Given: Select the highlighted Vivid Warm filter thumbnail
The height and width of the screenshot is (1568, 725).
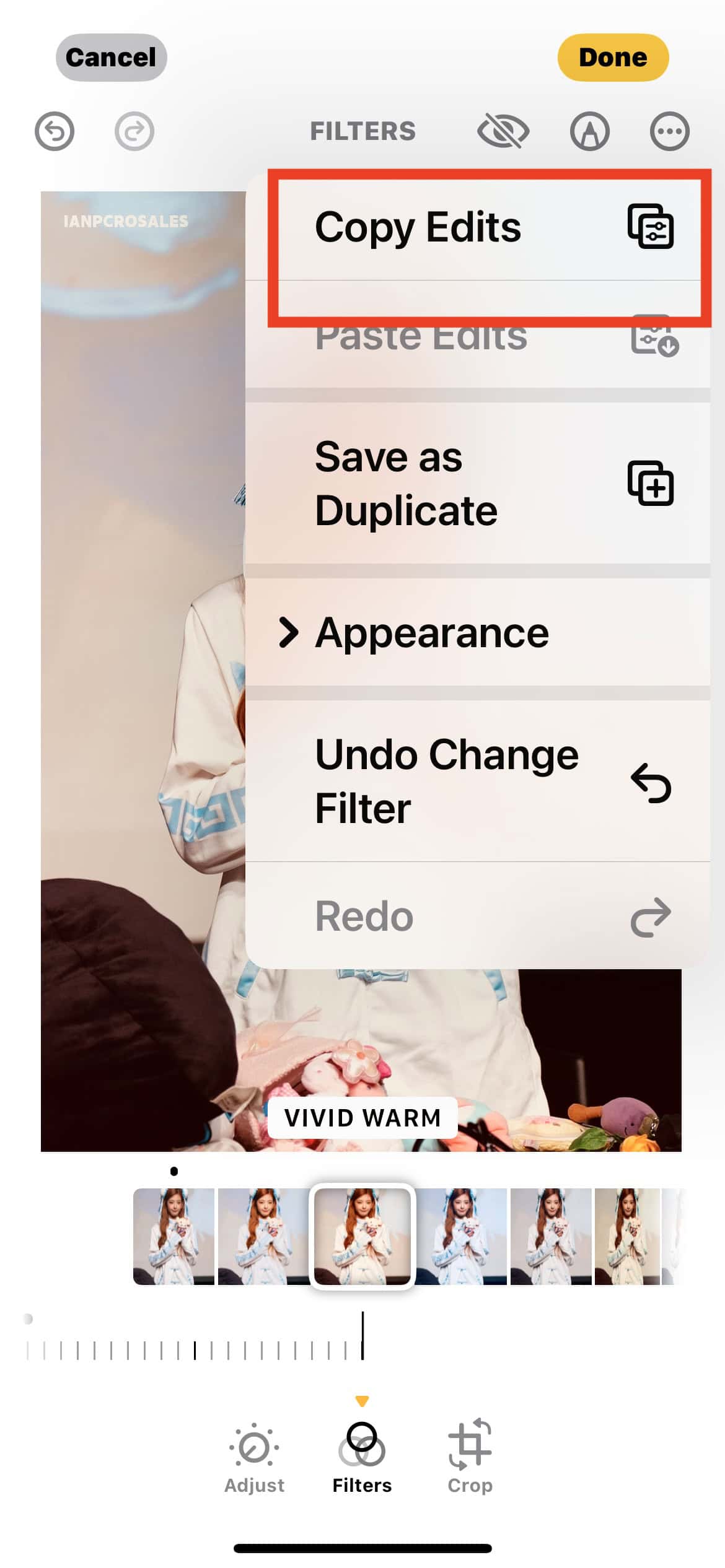Looking at the screenshot, I should pyautogui.click(x=362, y=1236).
